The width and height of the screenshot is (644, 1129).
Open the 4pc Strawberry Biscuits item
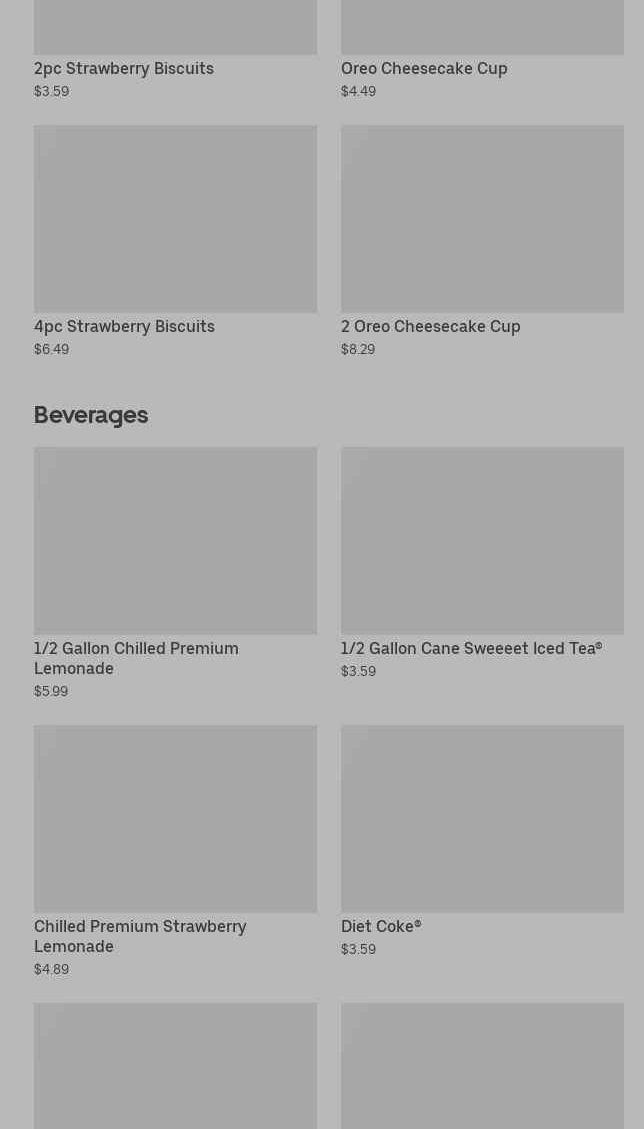(x=175, y=241)
